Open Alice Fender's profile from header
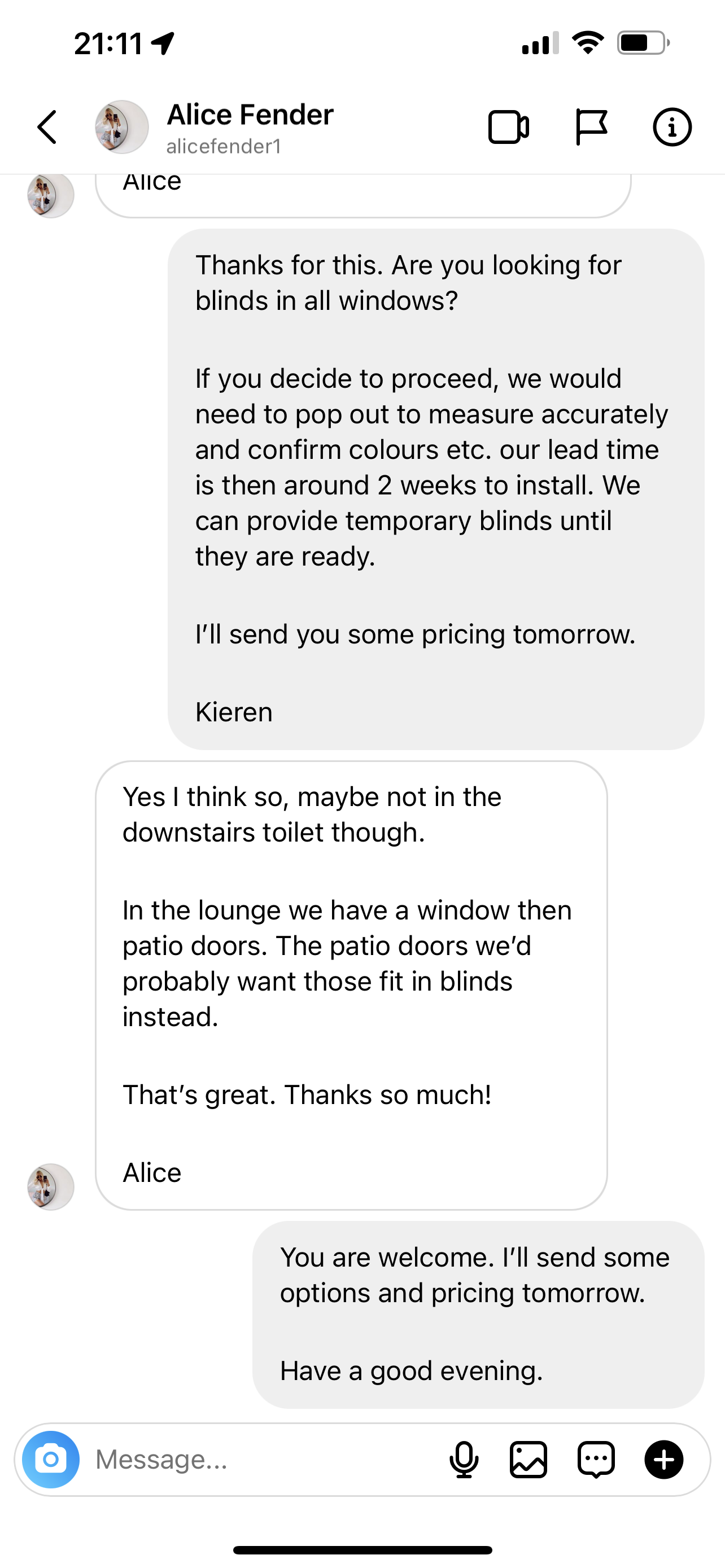Image resolution: width=725 pixels, height=1568 pixels. click(x=250, y=127)
